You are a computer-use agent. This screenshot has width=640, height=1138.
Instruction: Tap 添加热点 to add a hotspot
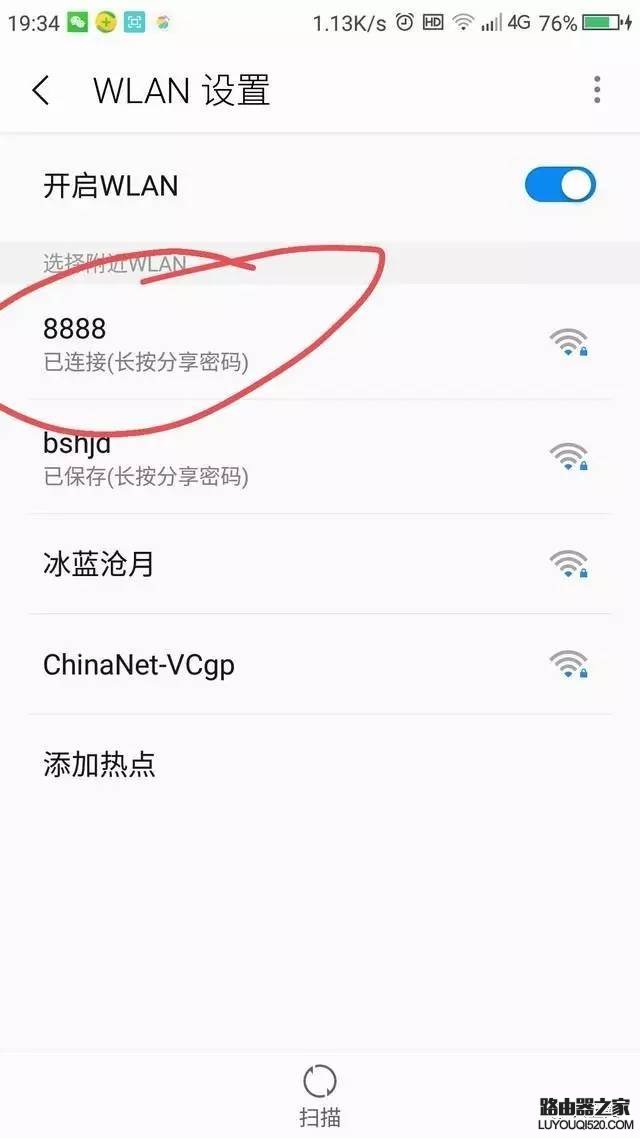tap(100, 765)
